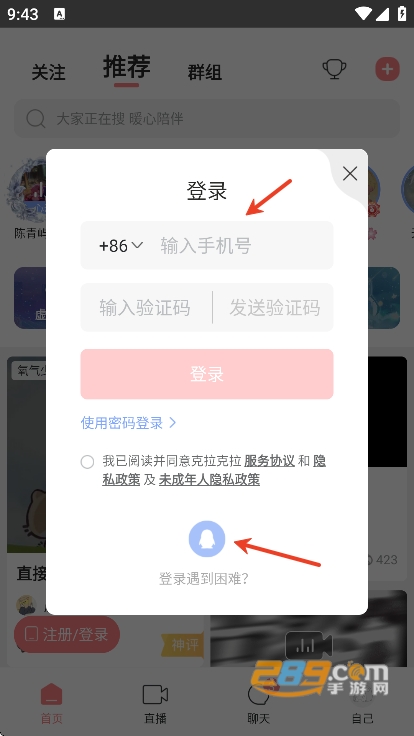The height and width of the screenshot is (736, 414).
Task: Switch to 使用密码登录 password login
Action: 128,423
